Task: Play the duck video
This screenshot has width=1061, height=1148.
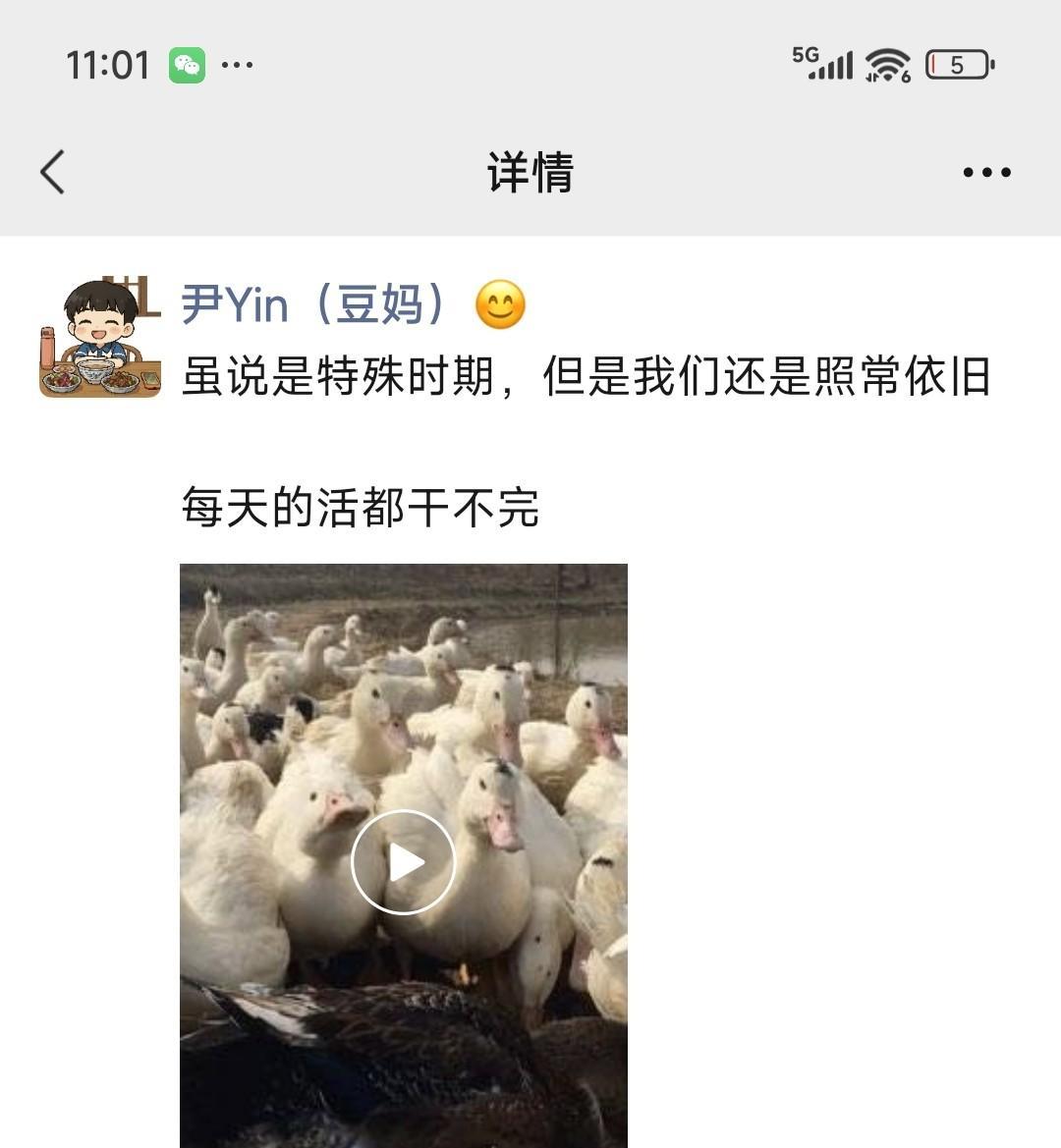Action: click(404, 862)
